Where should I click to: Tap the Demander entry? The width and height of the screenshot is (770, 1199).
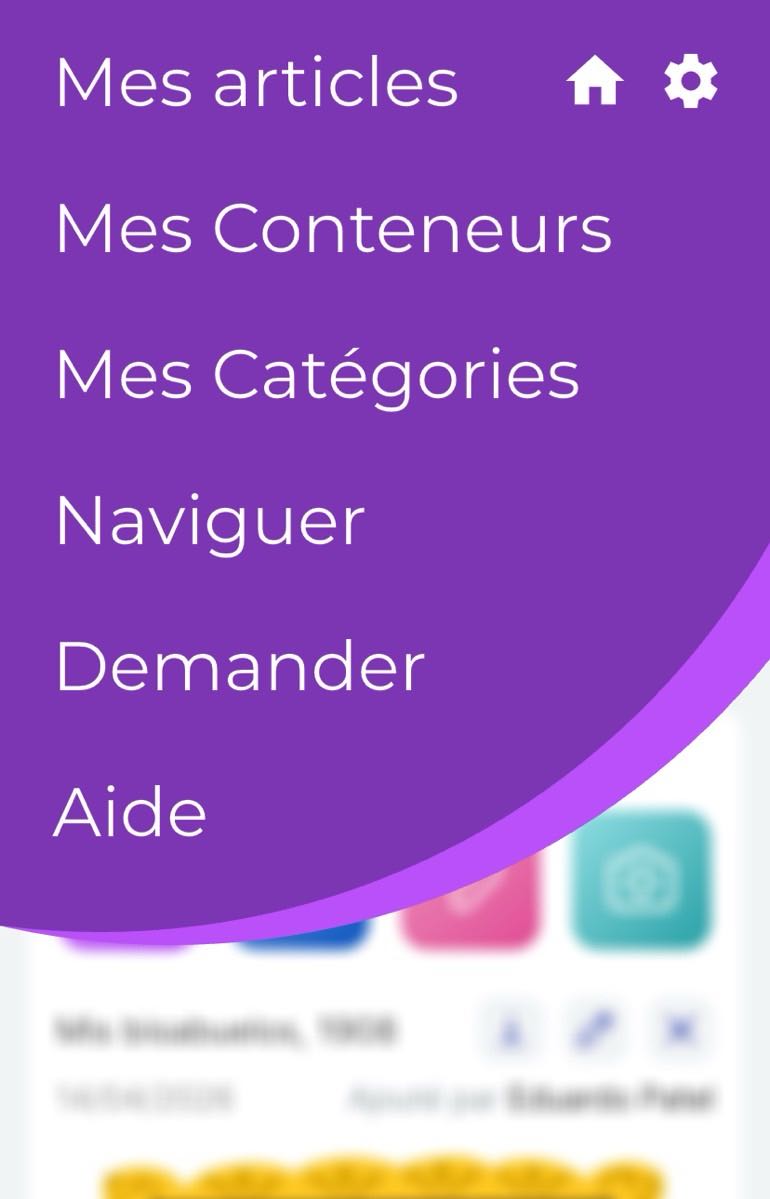[240, 667]
